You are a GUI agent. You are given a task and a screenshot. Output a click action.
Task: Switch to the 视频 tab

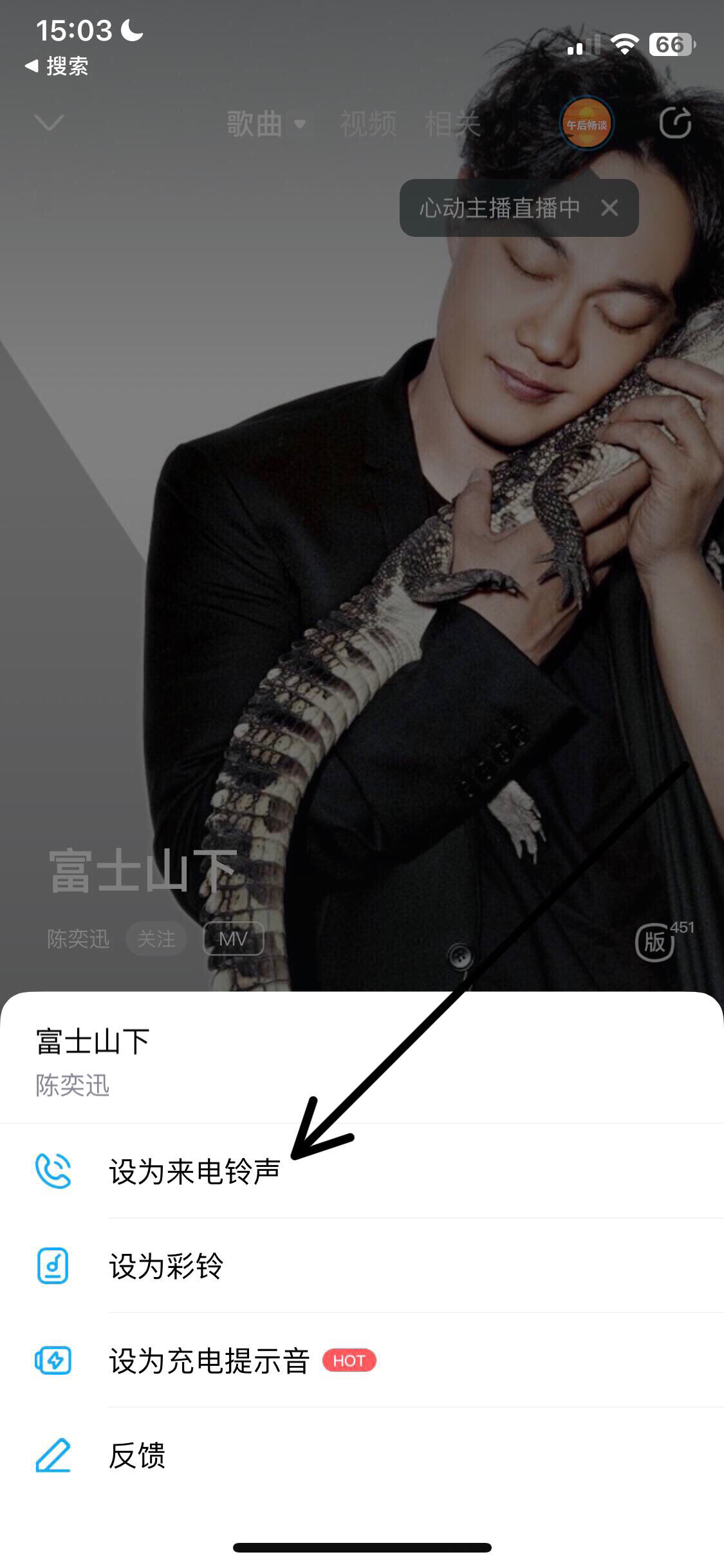click(367, 124)
